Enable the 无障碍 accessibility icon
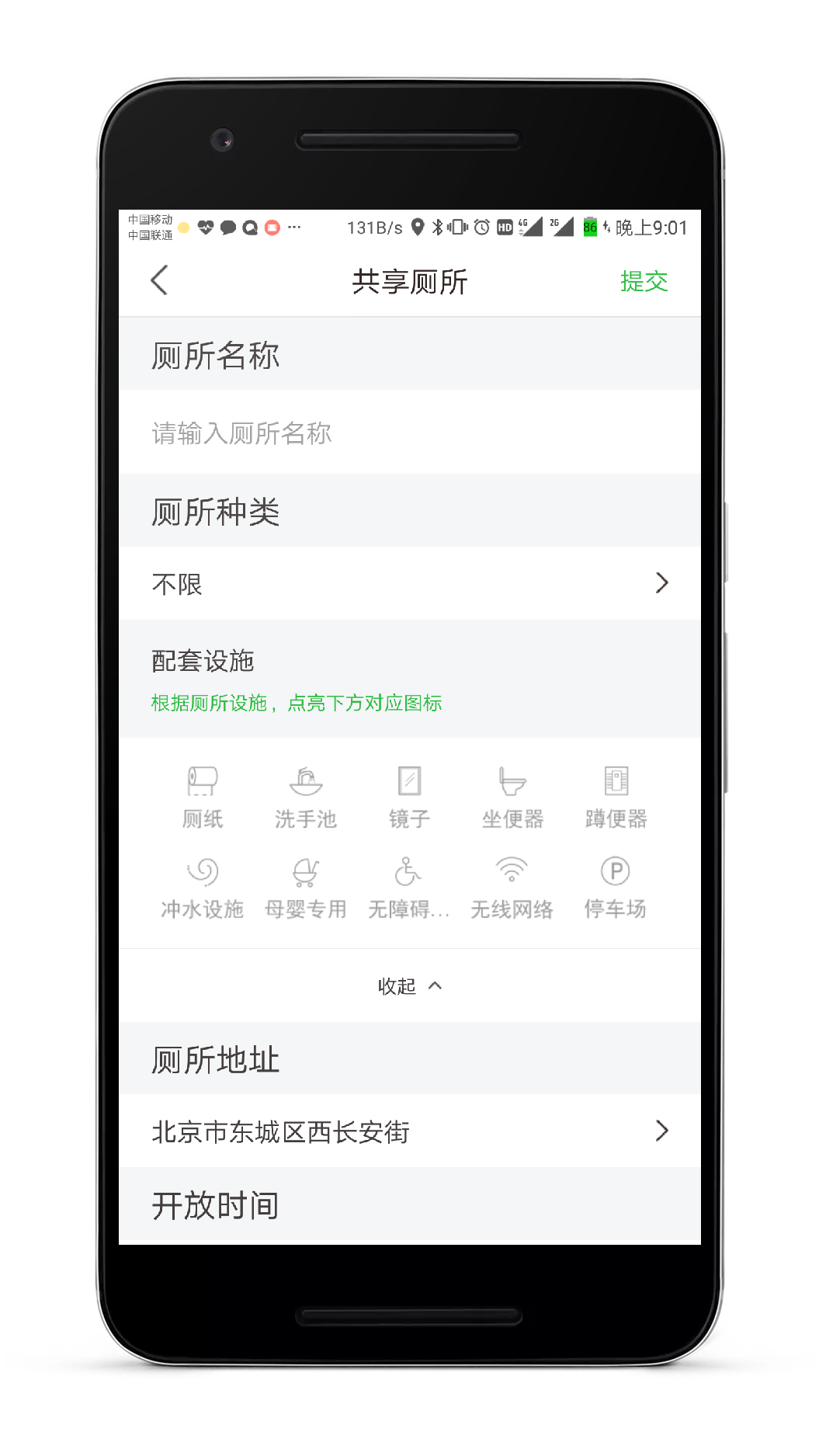This screenshot has height=1456, width=819. coord(409,887)
